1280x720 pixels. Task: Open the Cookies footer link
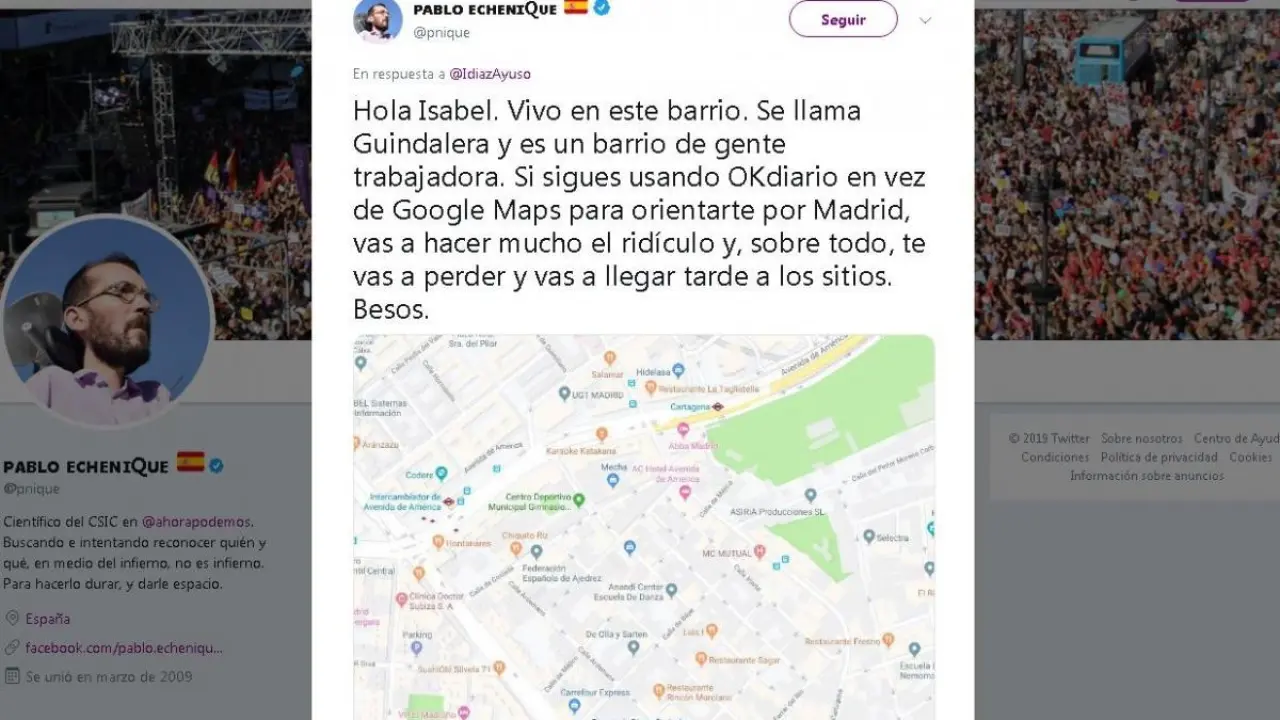1250,457
